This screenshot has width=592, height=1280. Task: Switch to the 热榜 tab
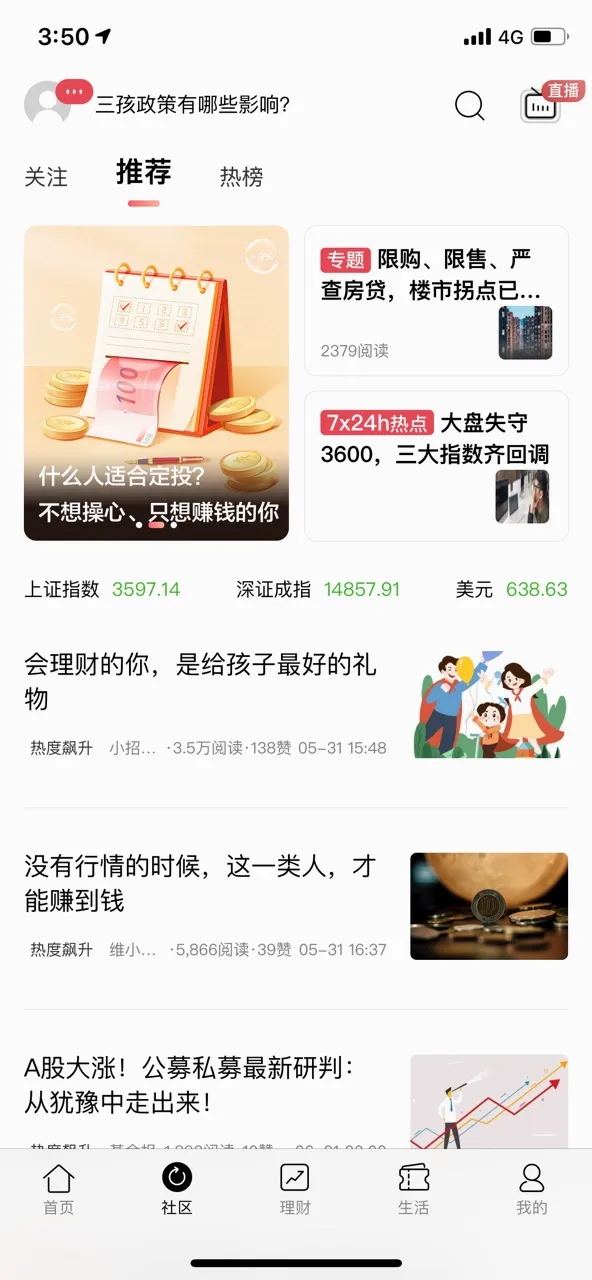point(241,177)
